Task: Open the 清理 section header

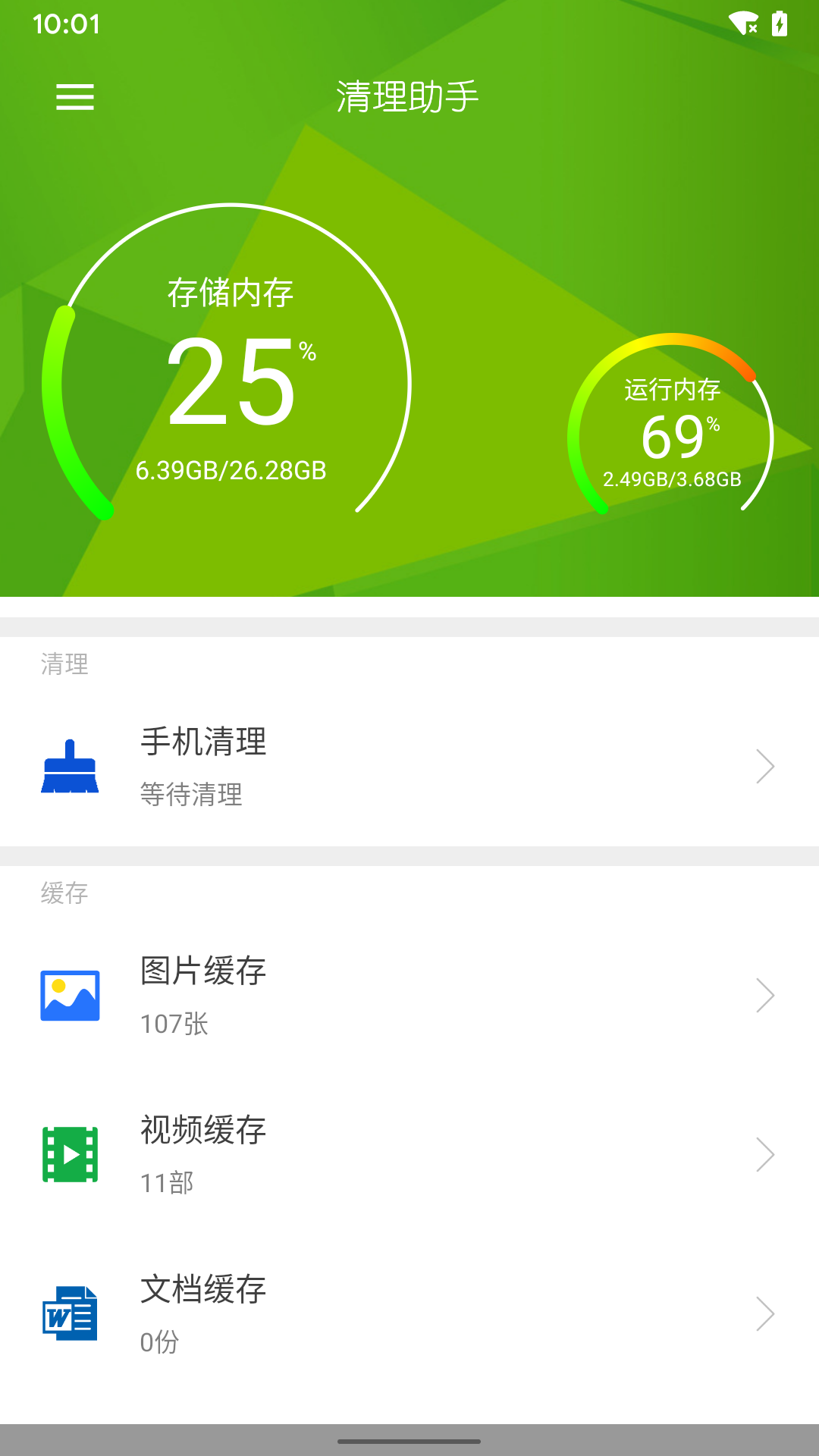Action: (x=64, y=666)
